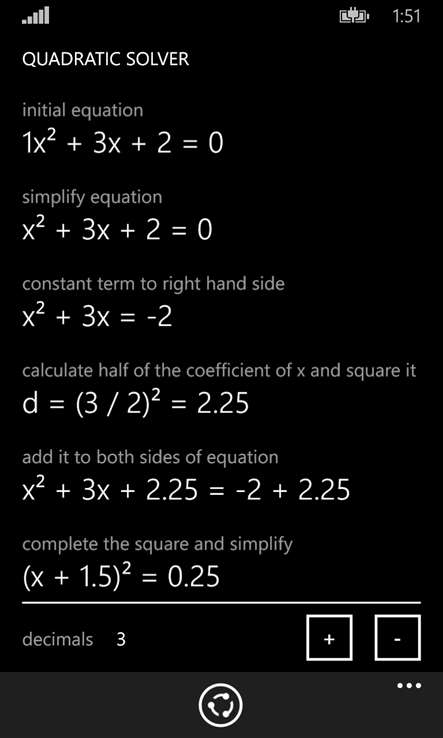
Task: Expand the app bar ellipsis menu
Action: pos(409,686)
